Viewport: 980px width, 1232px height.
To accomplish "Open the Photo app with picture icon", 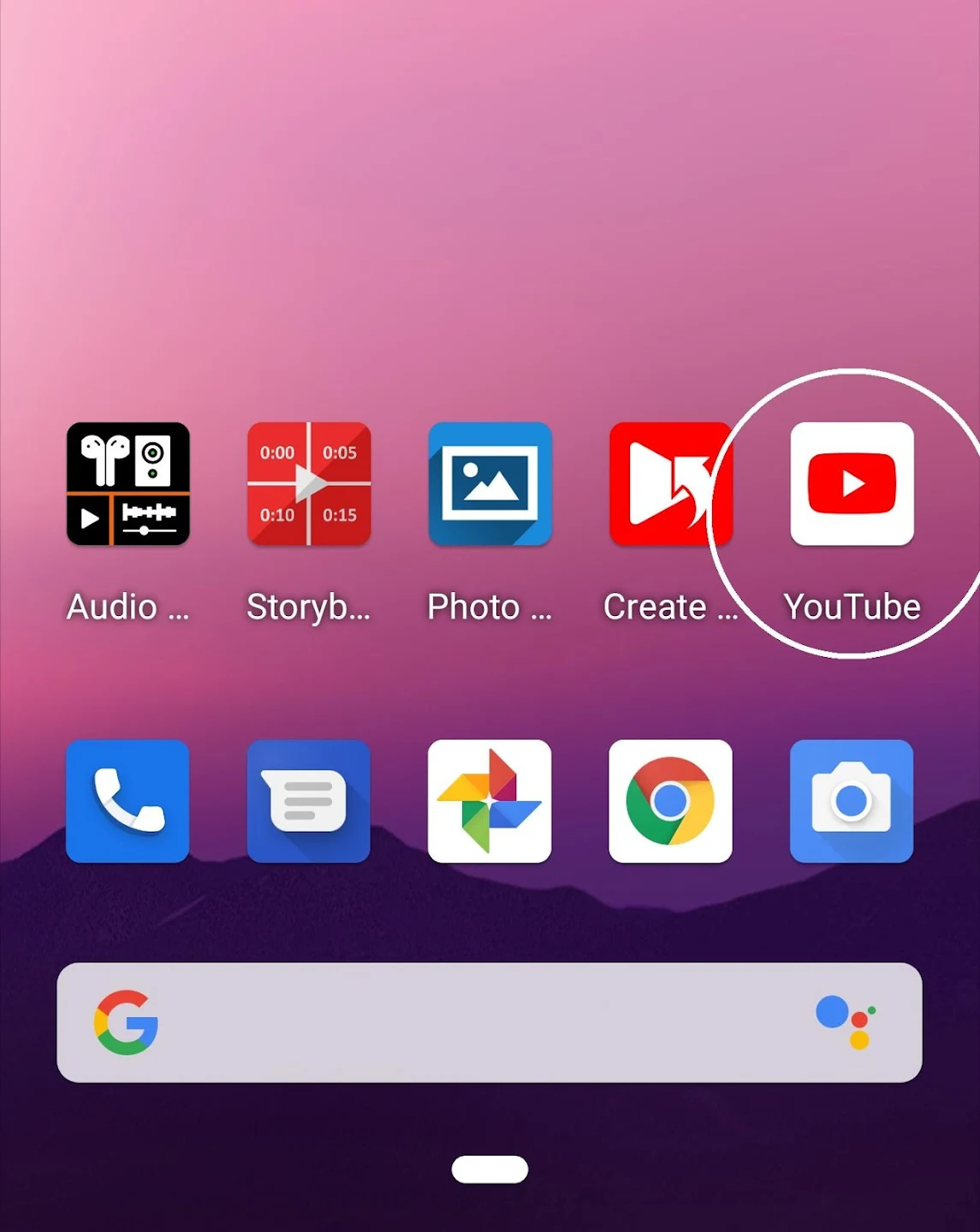I will (490, 484).
